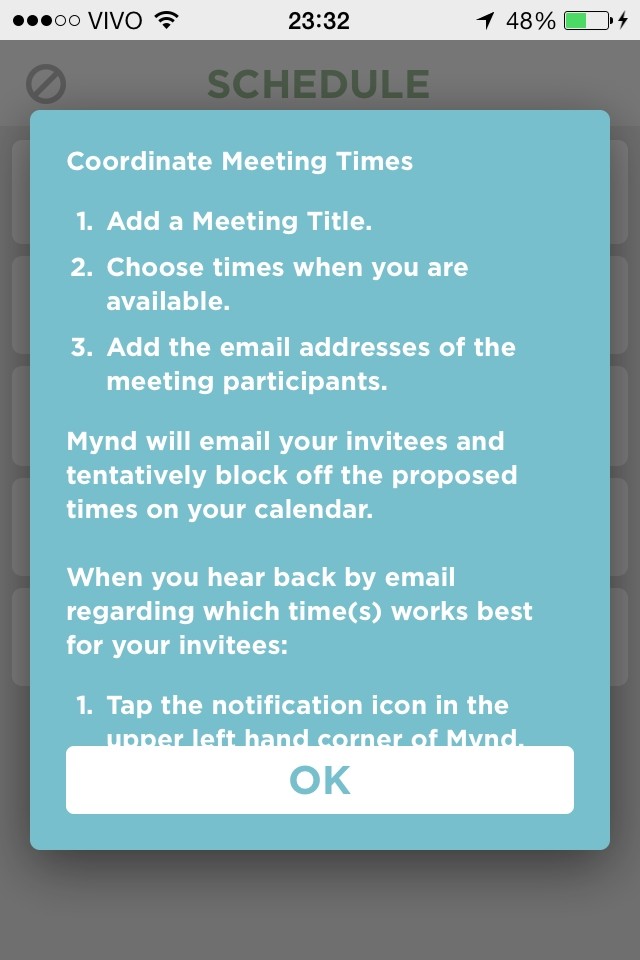Dismiss the instructions with OK
Image resolution: width=640 pixels, height=960 pixels.
(x=320, y=780)
